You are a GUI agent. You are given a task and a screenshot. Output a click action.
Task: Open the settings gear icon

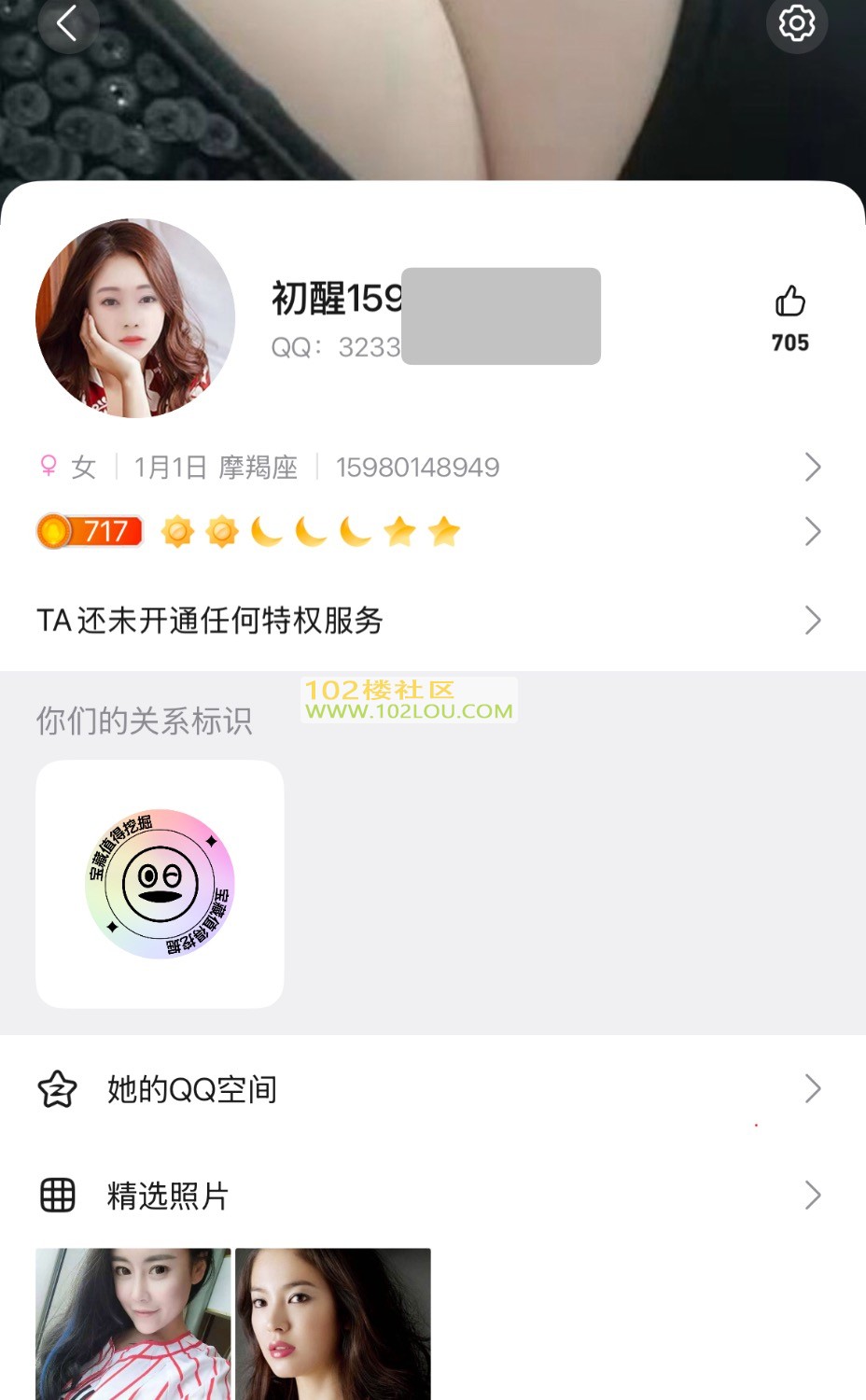point(797,23)
